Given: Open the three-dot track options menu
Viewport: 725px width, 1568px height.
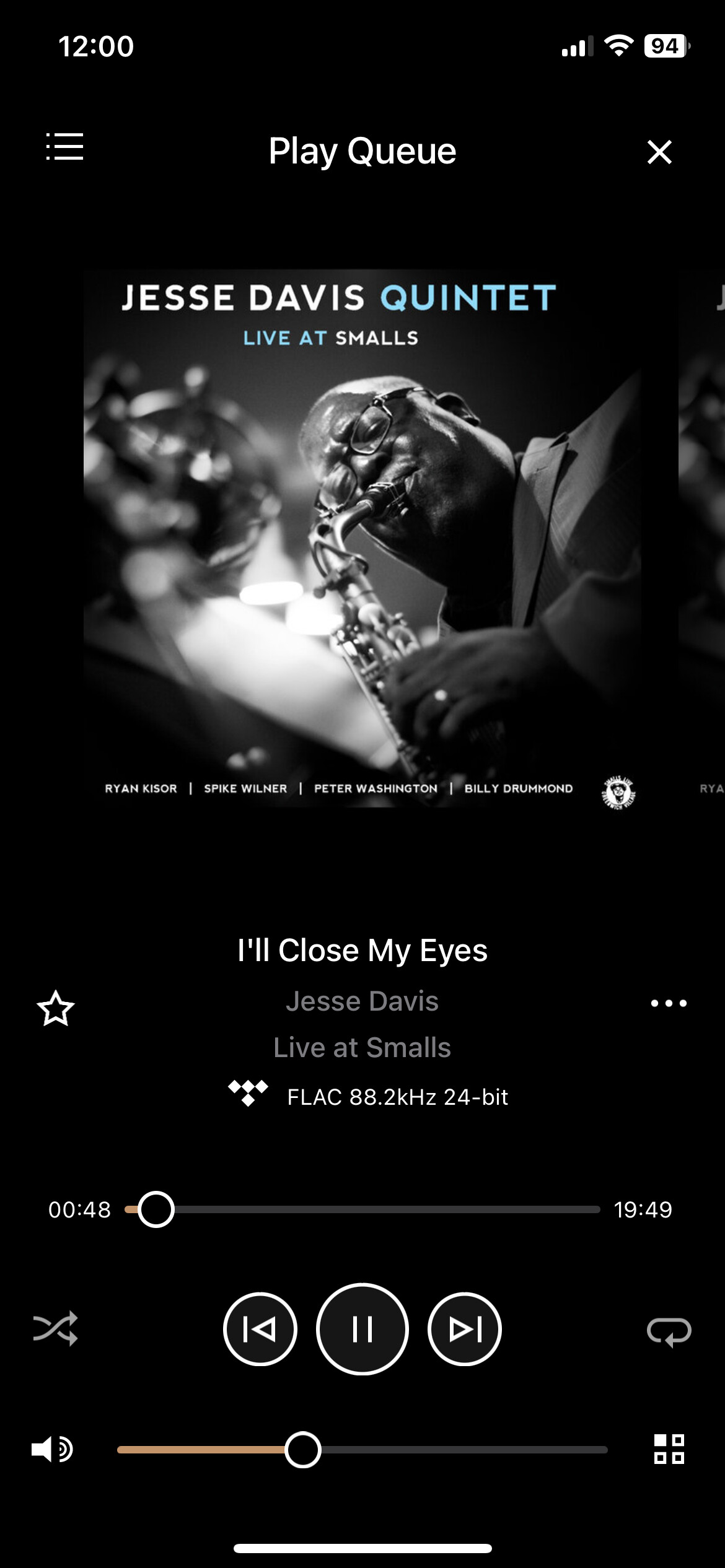Looking at the screenshot, I should coord(669,1003).
